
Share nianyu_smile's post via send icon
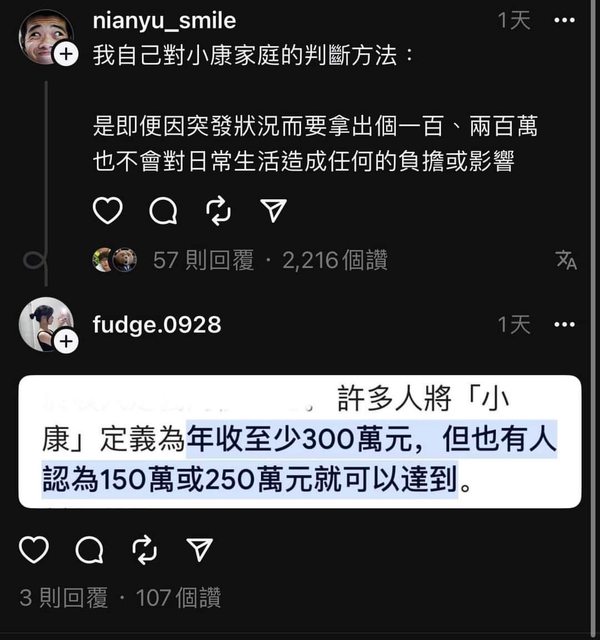273,209
